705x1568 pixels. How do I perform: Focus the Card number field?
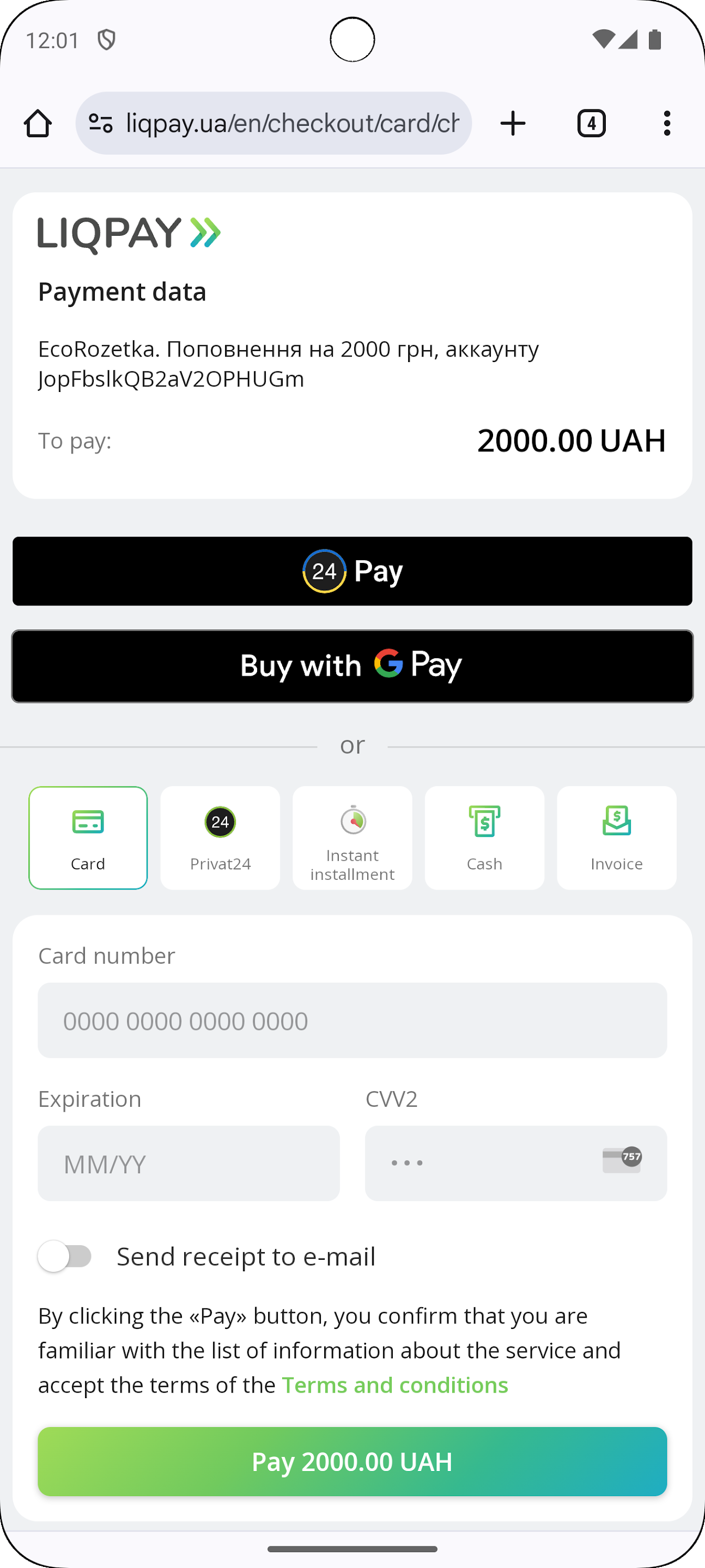coord(352,1020)
